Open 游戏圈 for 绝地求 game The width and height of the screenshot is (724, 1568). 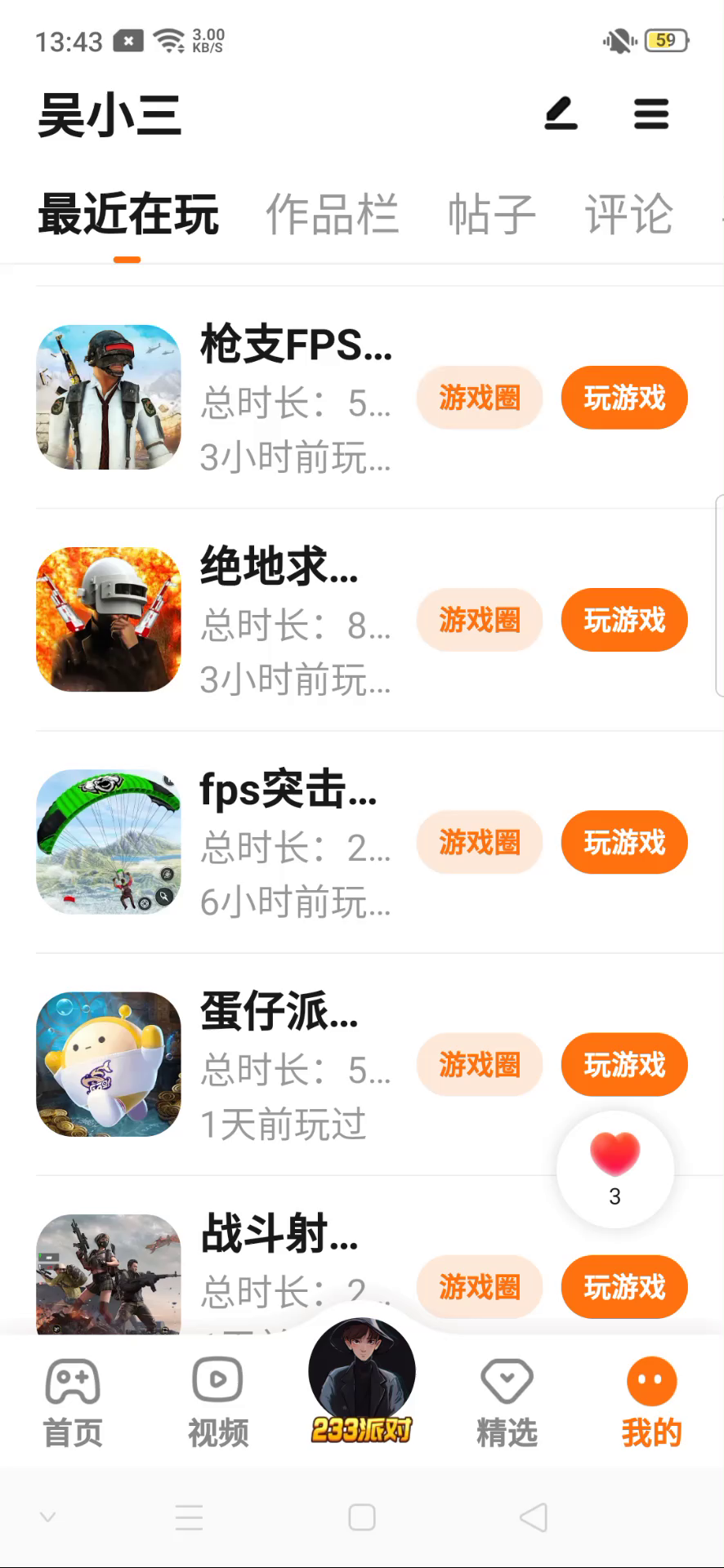click(x=480, y=620)
